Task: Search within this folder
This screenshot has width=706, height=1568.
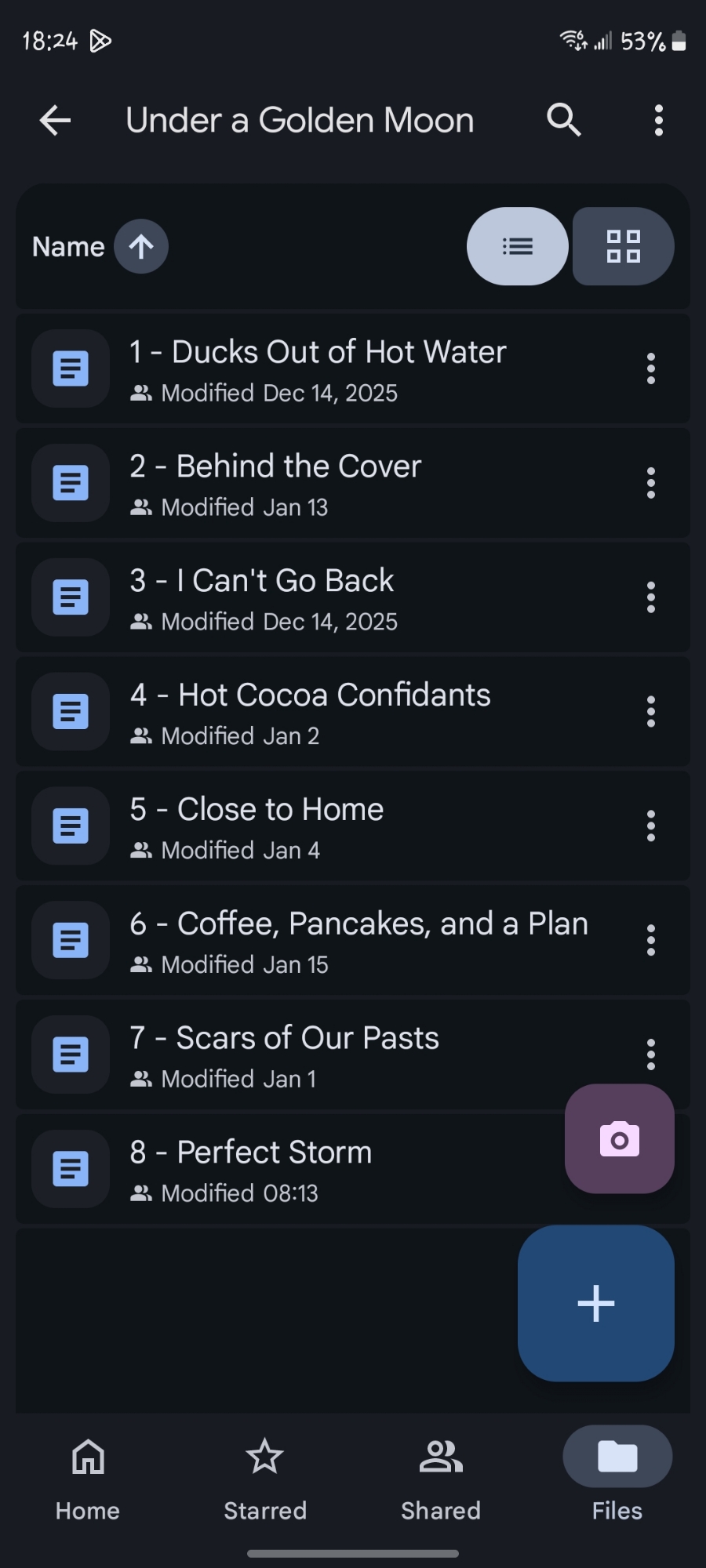Action: [x=563, y=121]
